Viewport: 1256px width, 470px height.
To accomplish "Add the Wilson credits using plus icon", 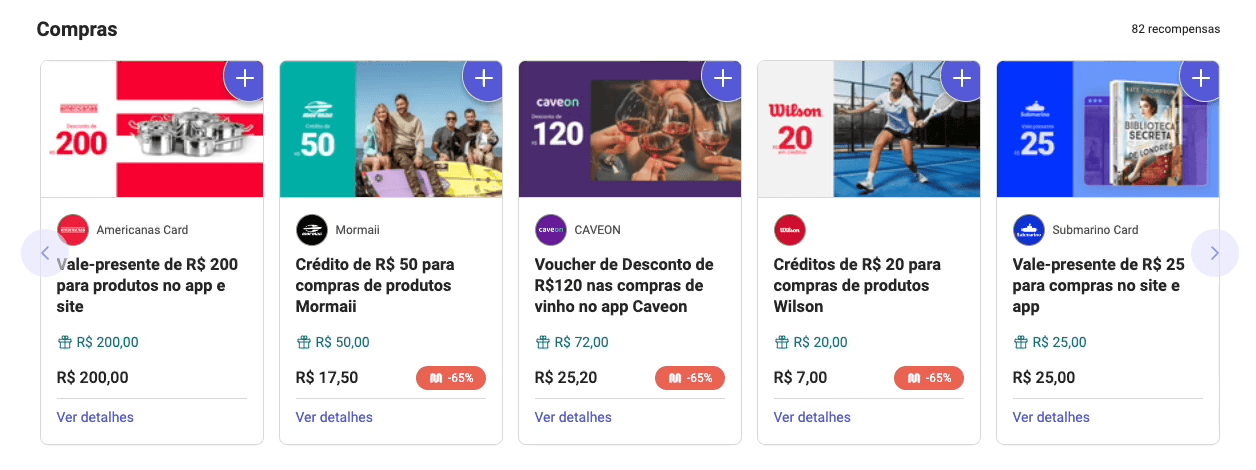I will tap(962, 78).
